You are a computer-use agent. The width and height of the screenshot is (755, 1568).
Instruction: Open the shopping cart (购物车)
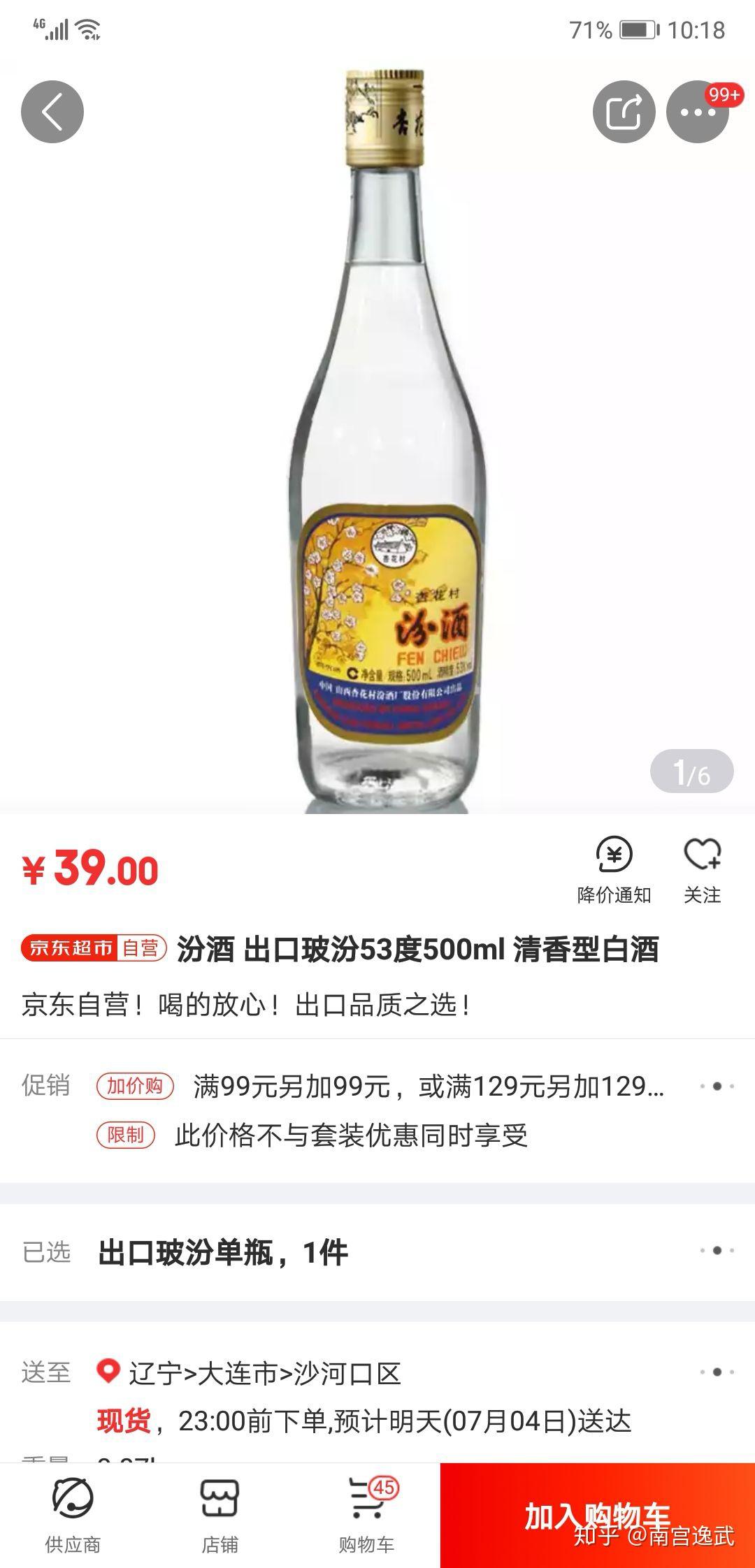click(367, 1516)
